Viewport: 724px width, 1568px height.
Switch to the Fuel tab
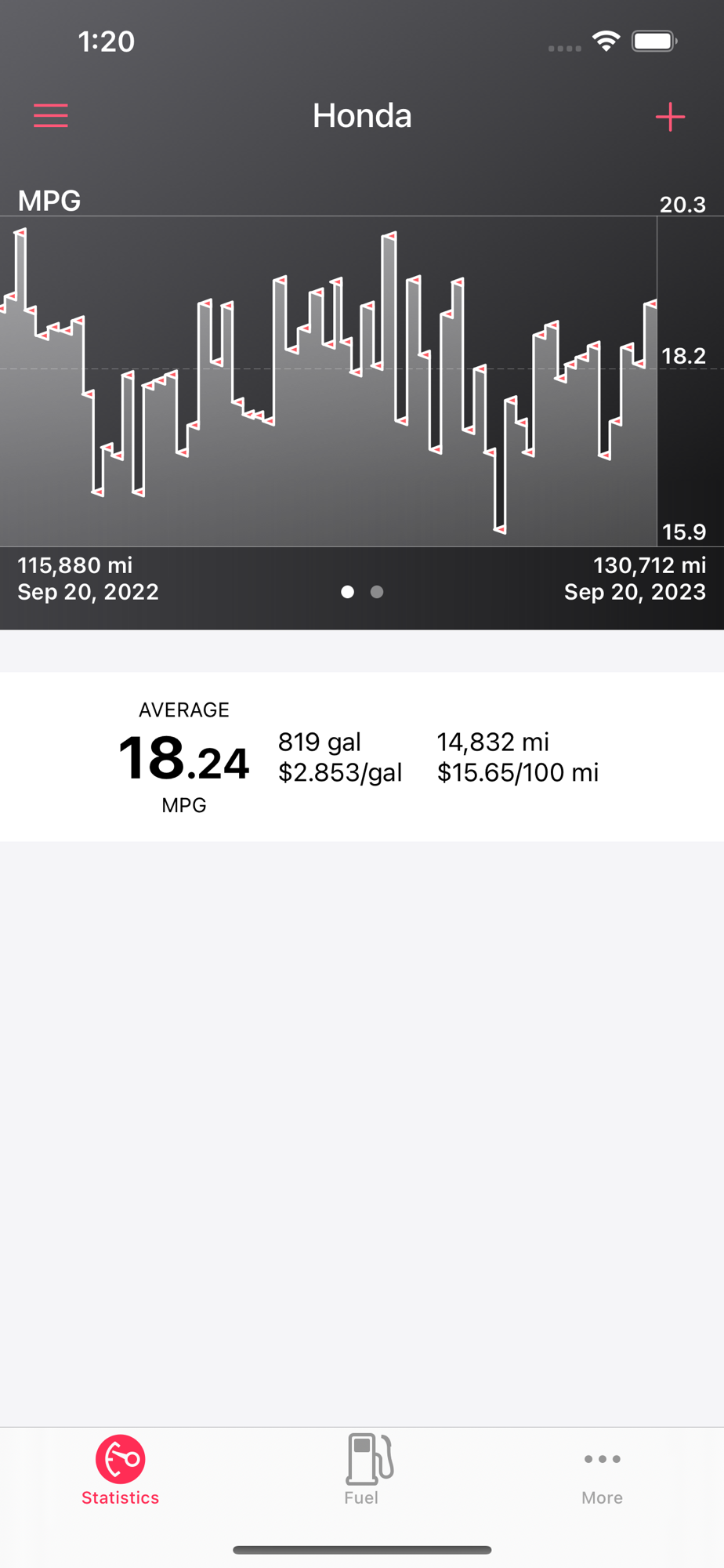[x=361, y=1469]
